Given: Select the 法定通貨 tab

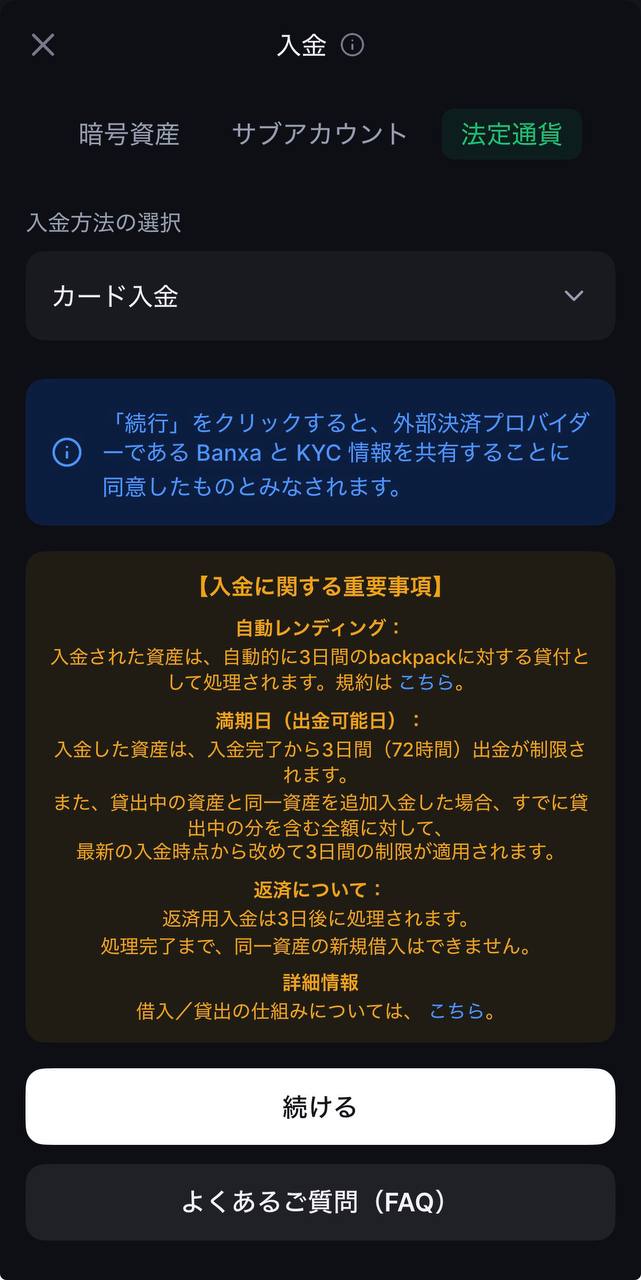Looking at the screenshot, I should (x=511, y=134).
